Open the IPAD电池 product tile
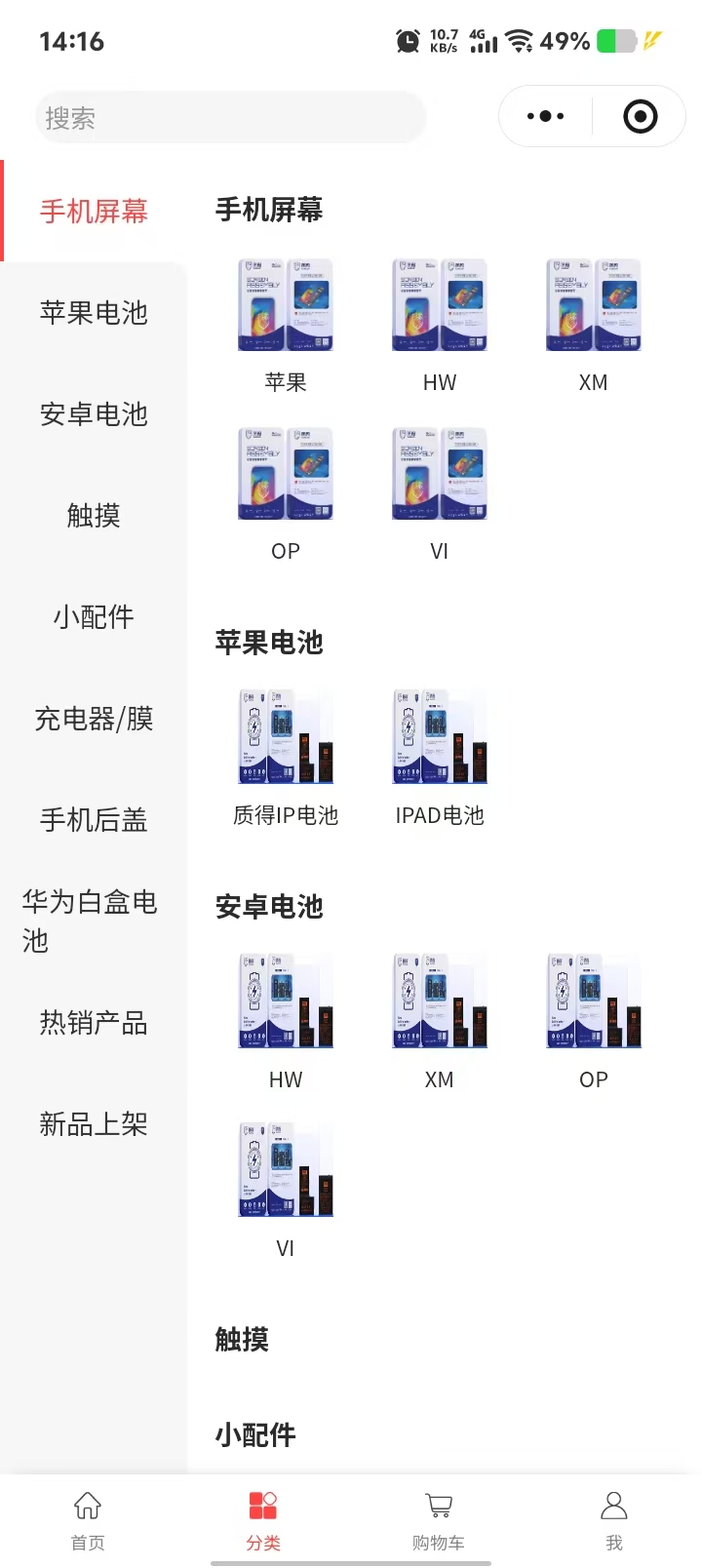Image resolution: width=702 pixels, height=1568 pixels. coord(440,754)
